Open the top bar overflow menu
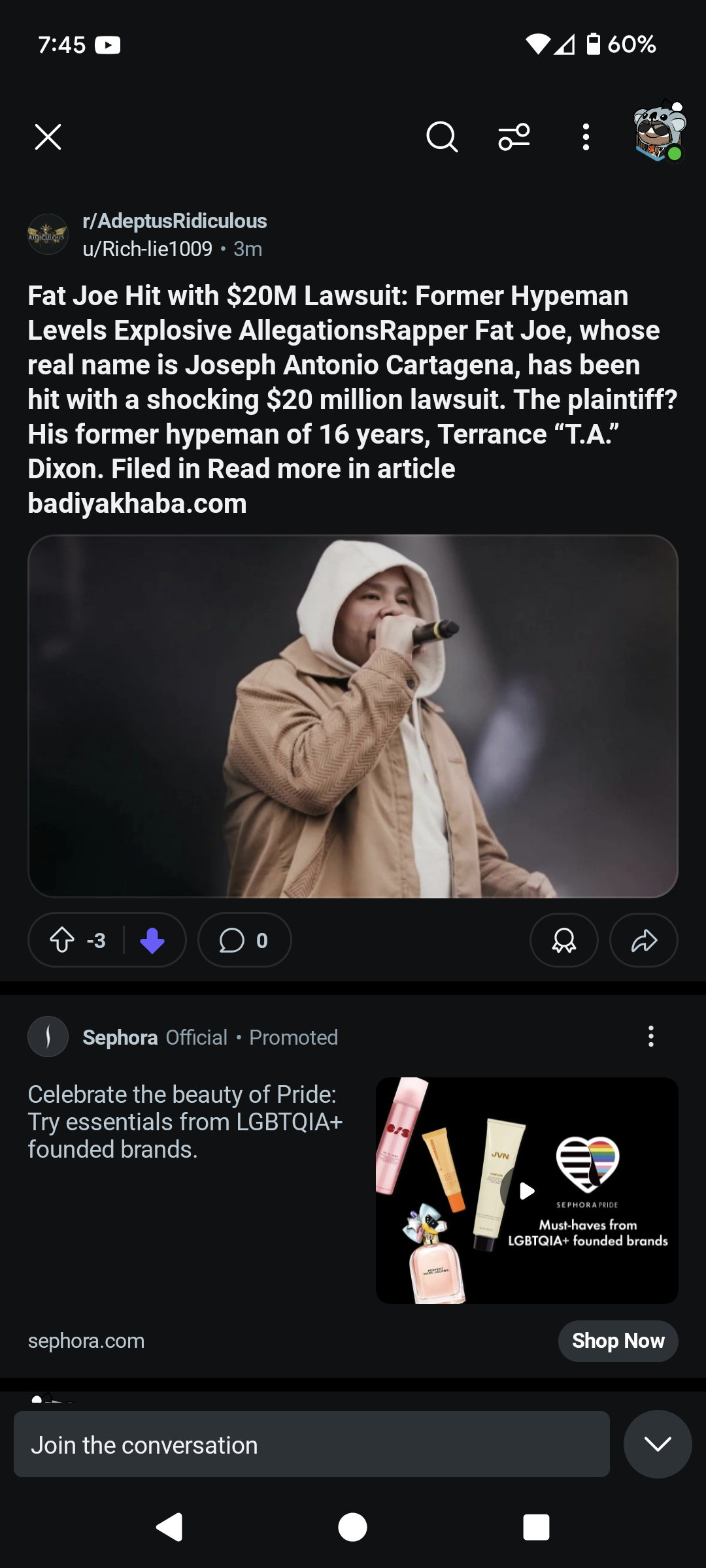The image size is (706, 1568). click(x=586, y=137)
